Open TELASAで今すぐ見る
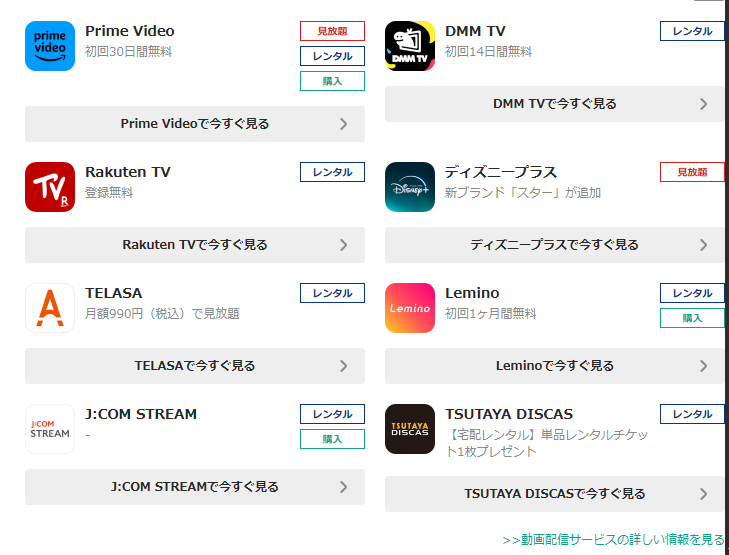 click(x=195, y=366)
